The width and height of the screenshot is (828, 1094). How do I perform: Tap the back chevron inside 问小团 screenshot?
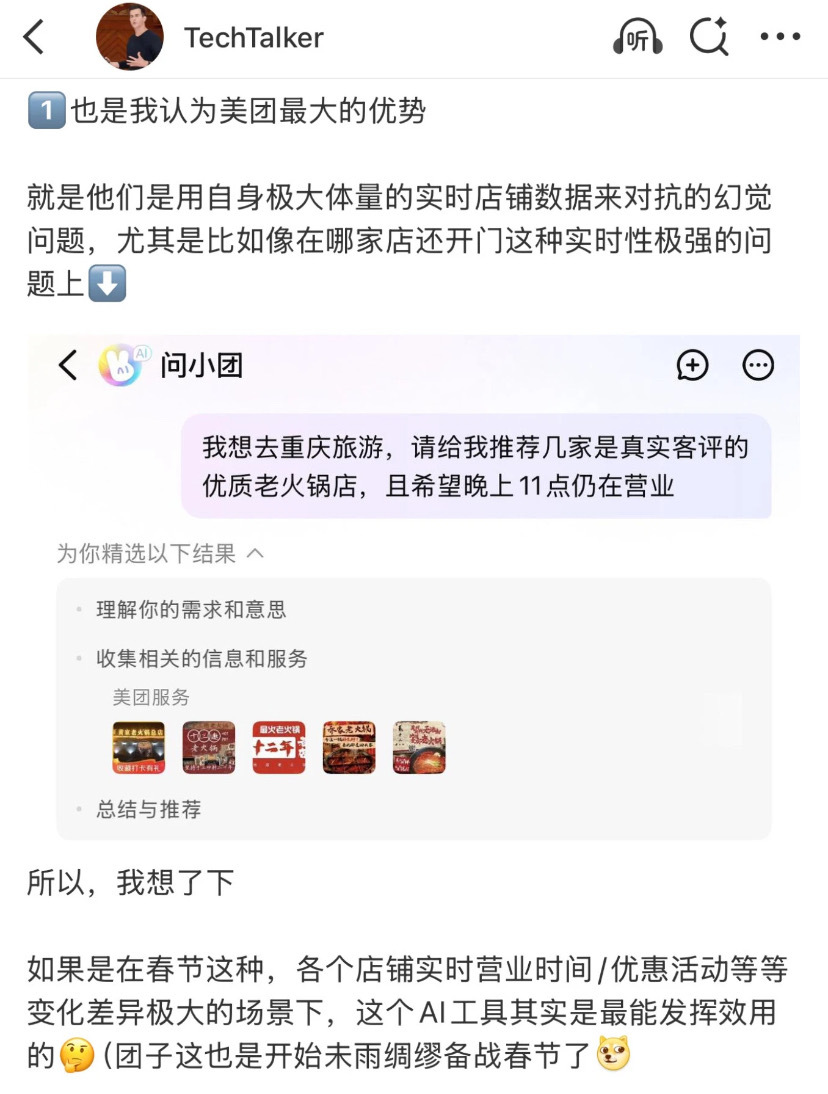point(67,366)
